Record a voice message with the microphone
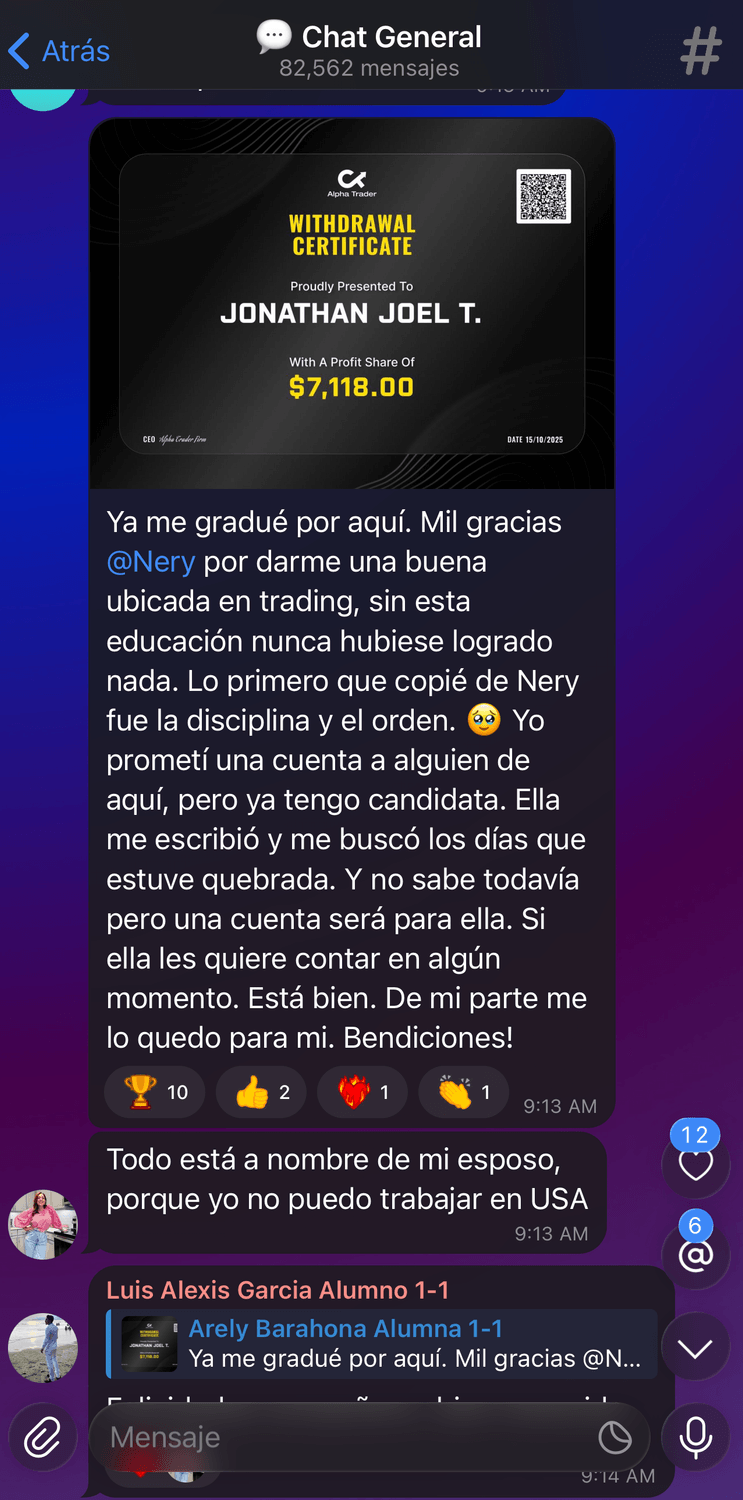 click(x=695, y=1438)
